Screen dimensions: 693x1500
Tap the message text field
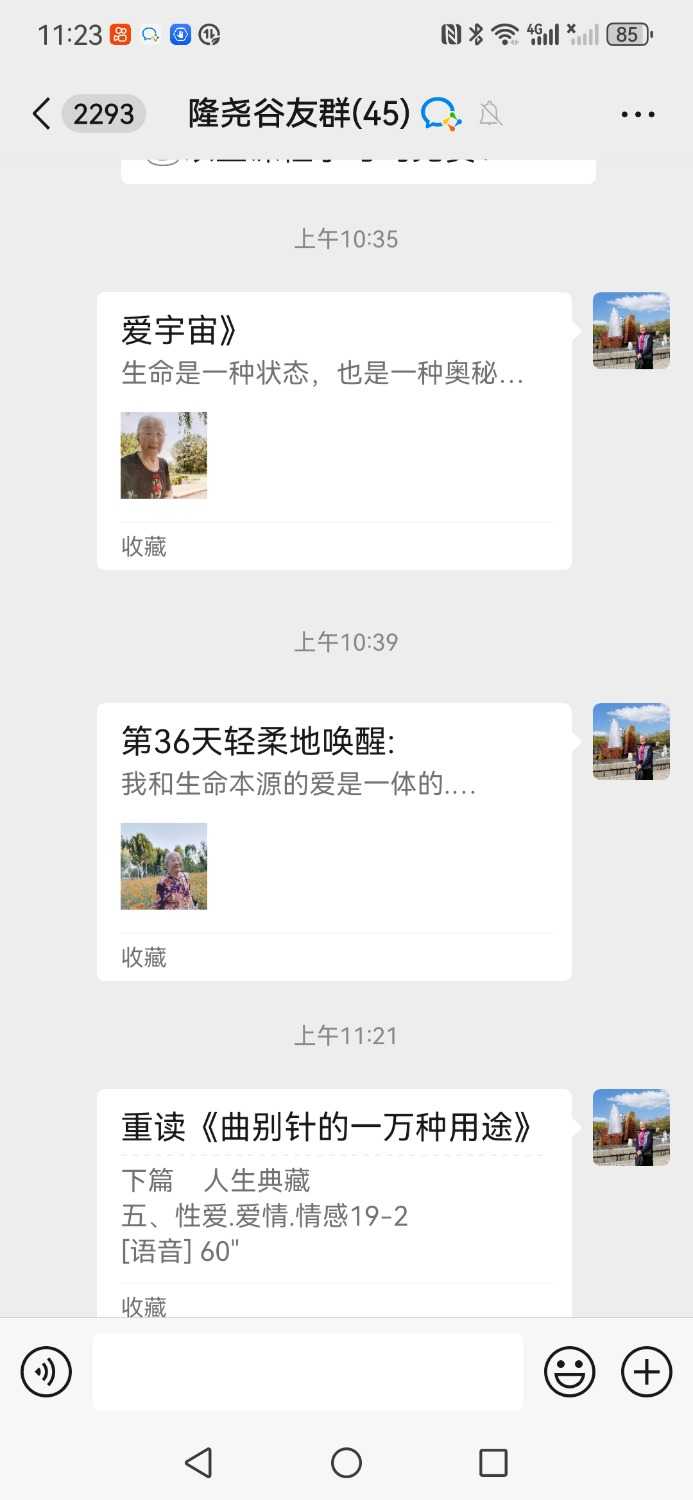(308, 1371)
